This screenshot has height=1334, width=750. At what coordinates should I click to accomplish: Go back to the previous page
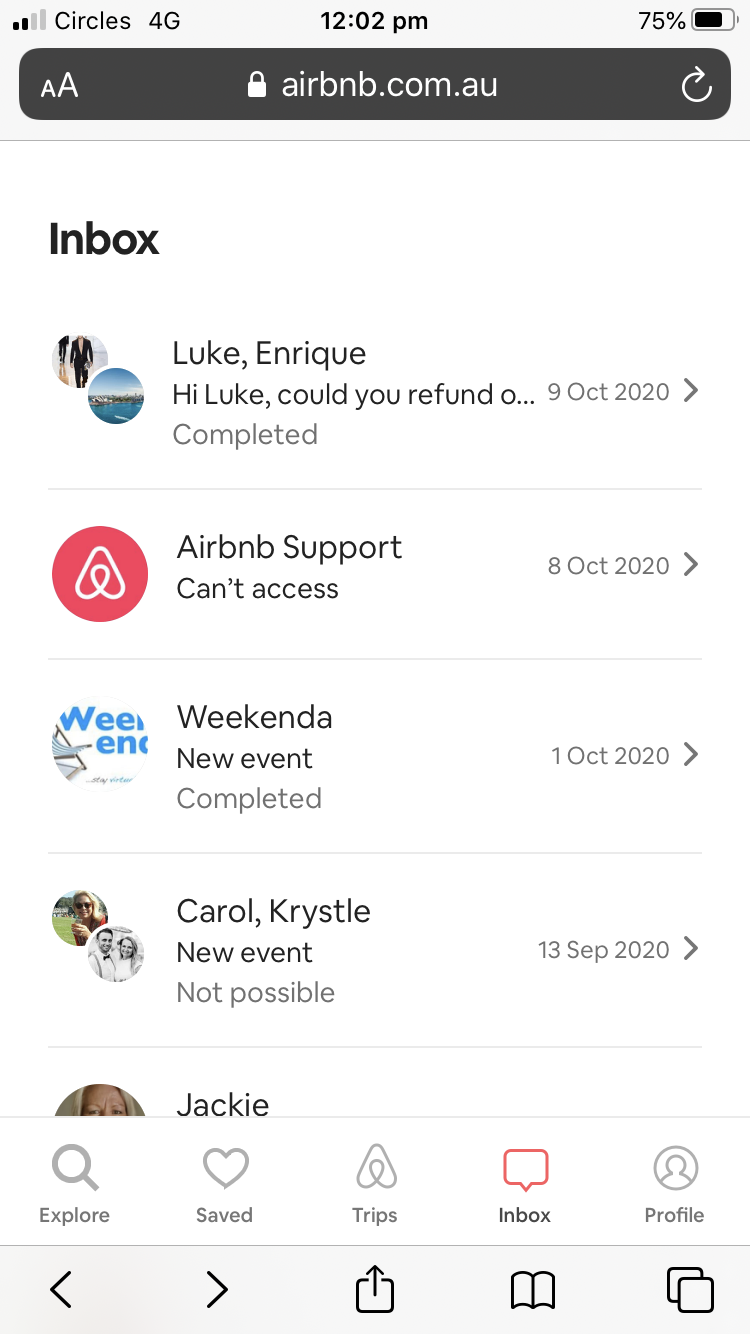click(61, 1290)
